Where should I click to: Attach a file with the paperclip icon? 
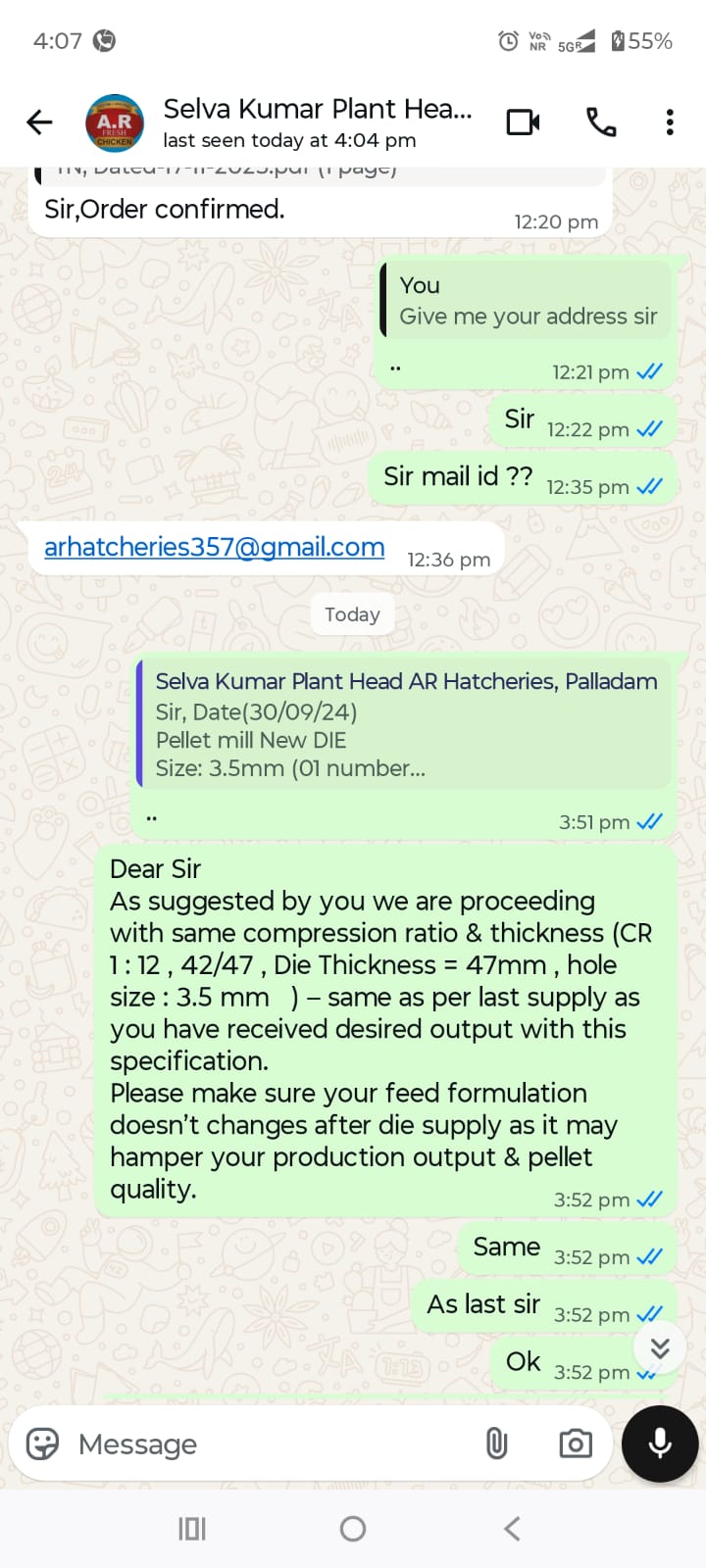click(x=497, y=1444)
